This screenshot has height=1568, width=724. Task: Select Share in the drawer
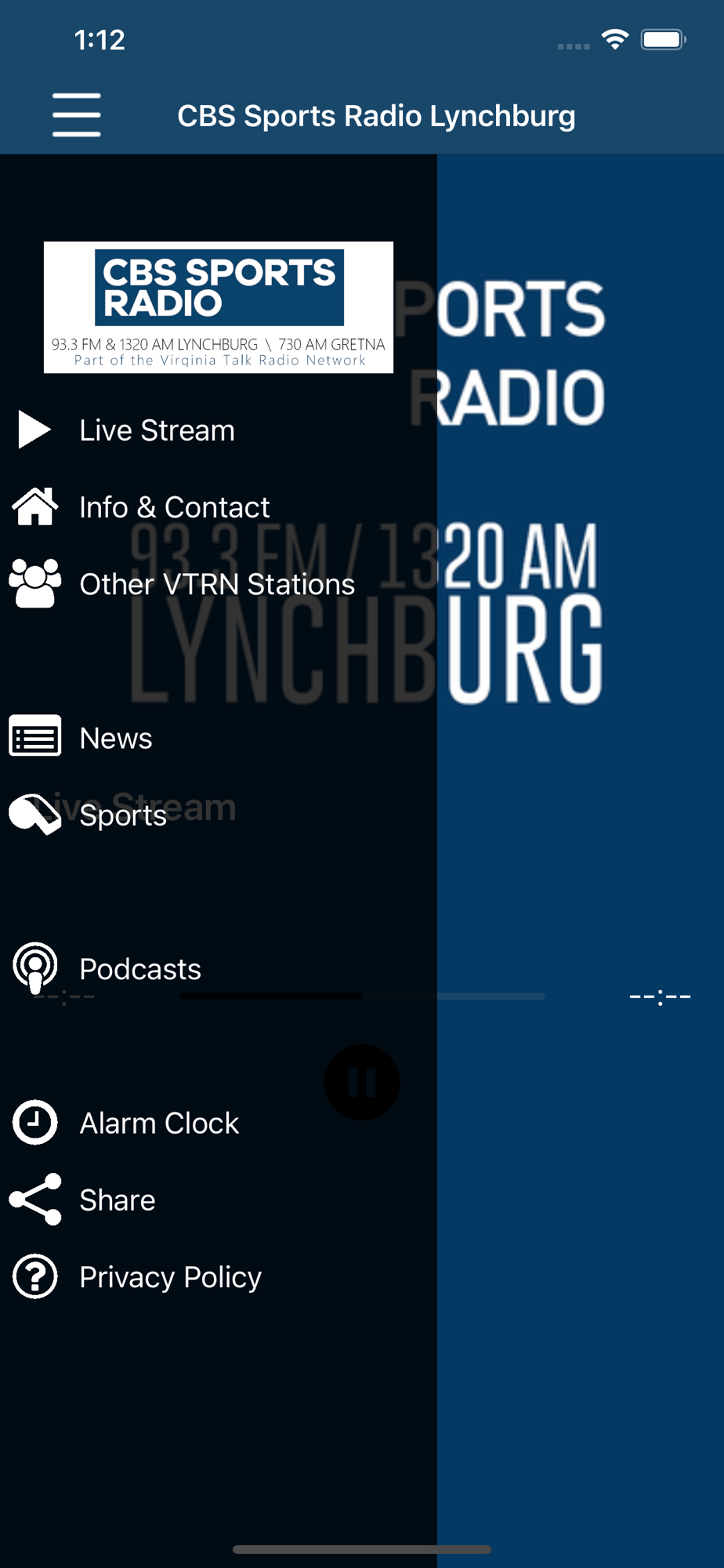pos(218,1200)
